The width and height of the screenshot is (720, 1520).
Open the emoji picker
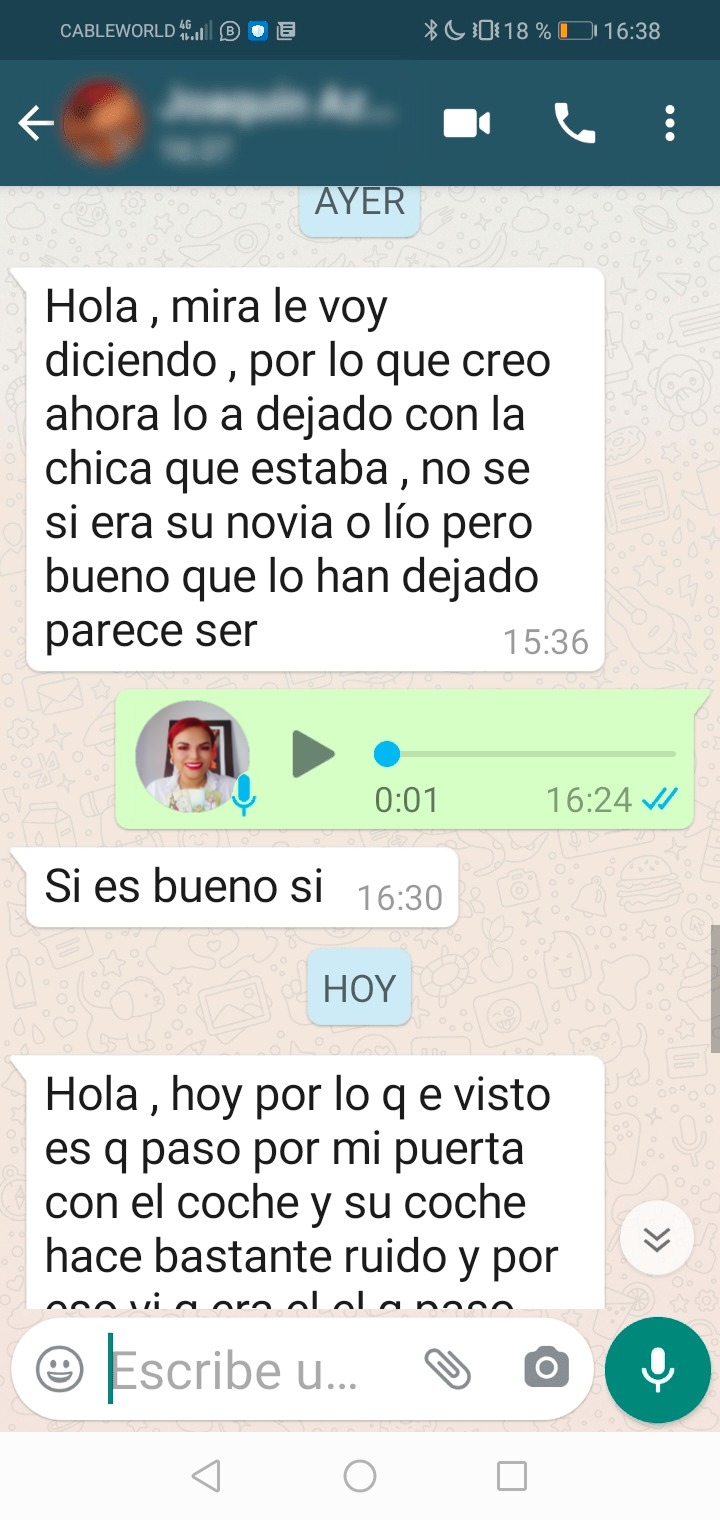[x=60, y=1368]
